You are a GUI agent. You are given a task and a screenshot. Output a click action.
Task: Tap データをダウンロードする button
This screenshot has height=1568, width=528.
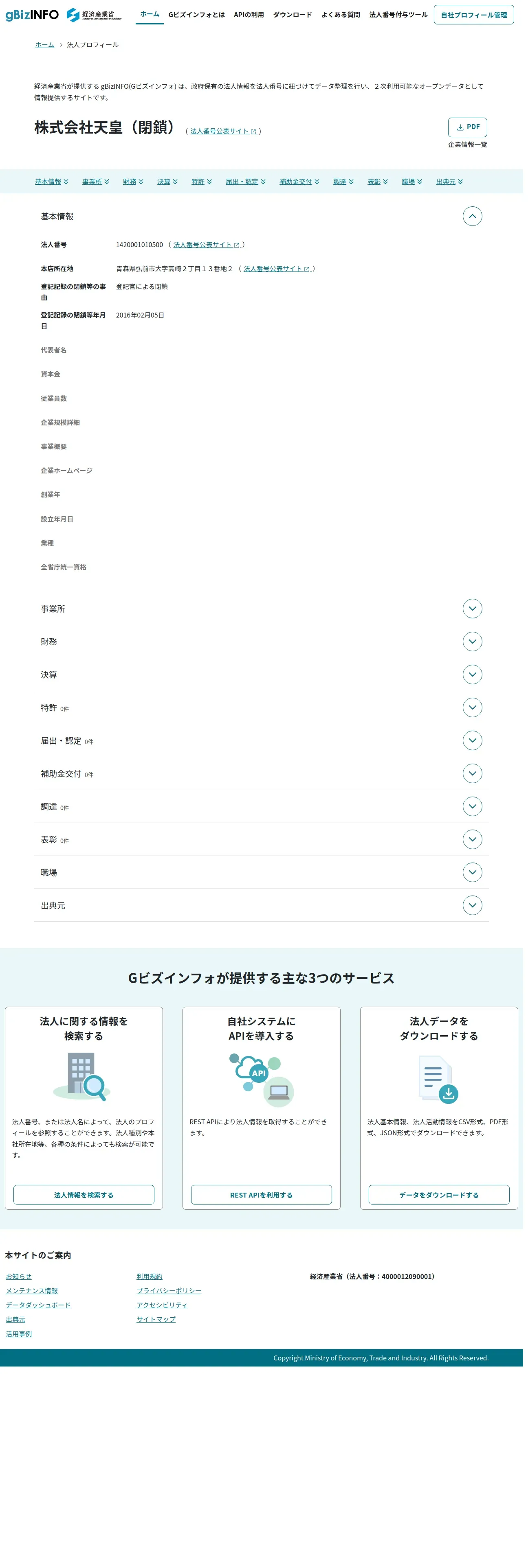tap(443, 1206)
